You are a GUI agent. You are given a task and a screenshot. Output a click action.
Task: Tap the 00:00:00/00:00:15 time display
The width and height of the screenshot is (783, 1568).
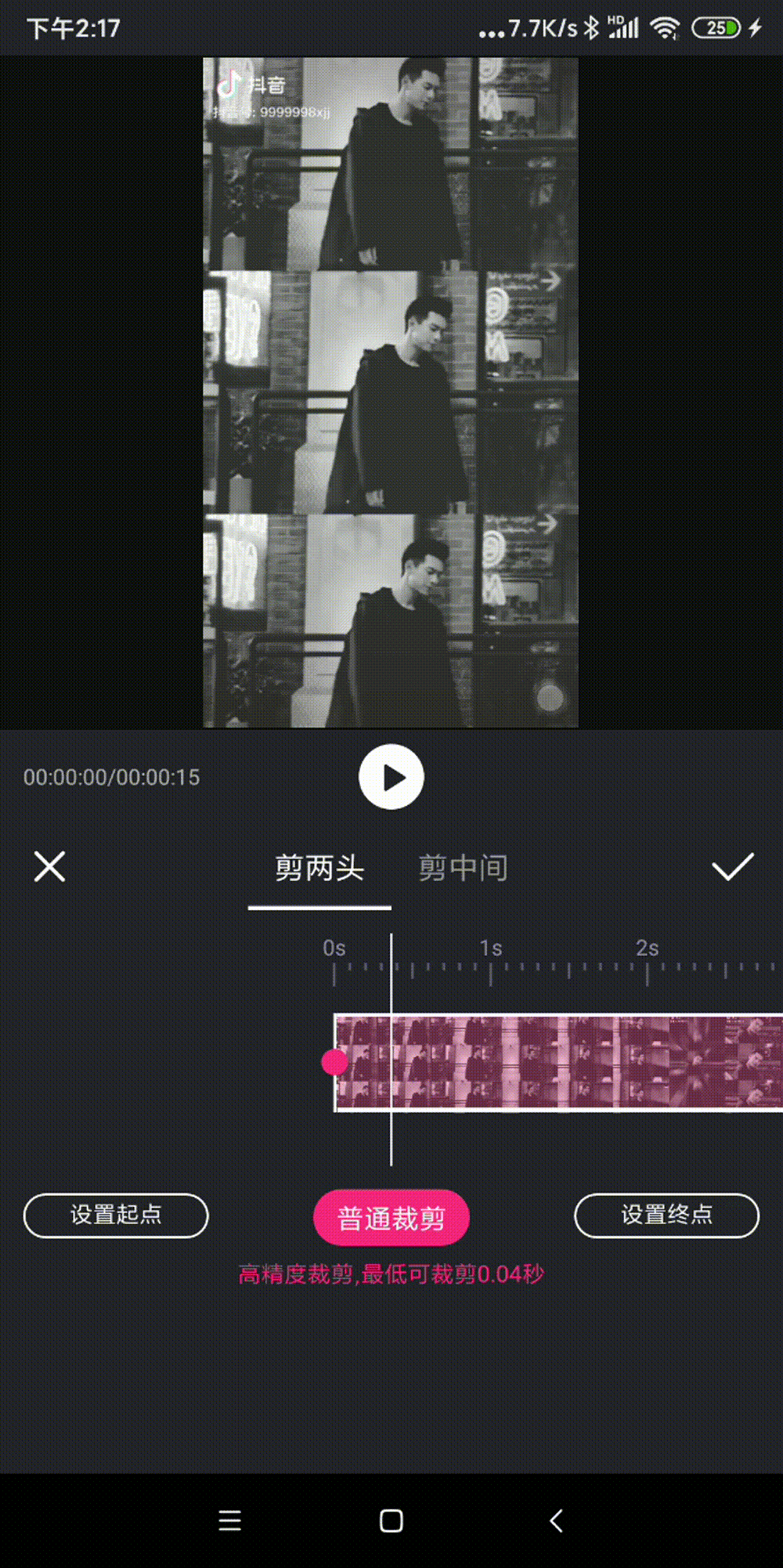point(112,777)
